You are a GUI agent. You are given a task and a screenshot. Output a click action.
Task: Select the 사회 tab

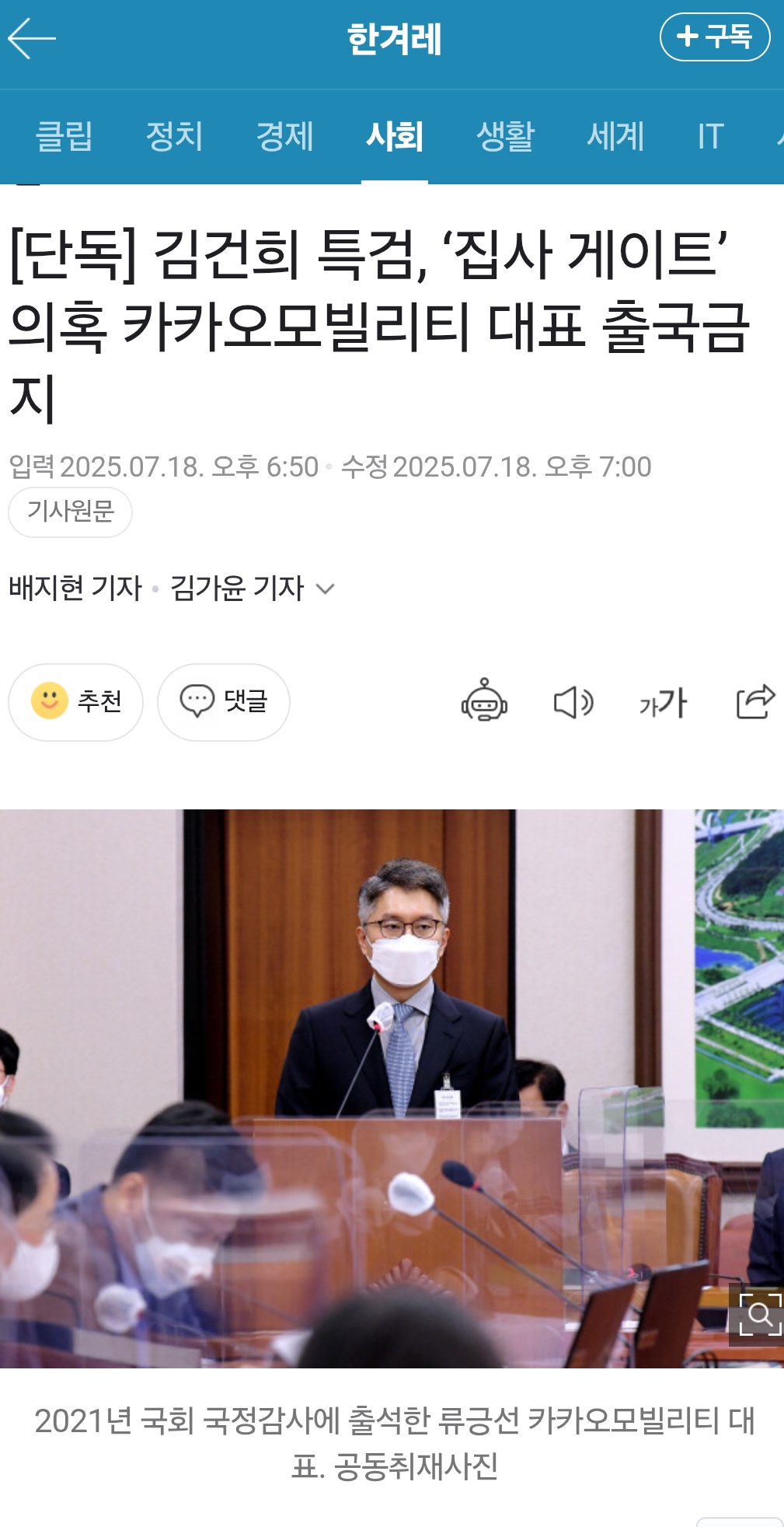[395, 137]
